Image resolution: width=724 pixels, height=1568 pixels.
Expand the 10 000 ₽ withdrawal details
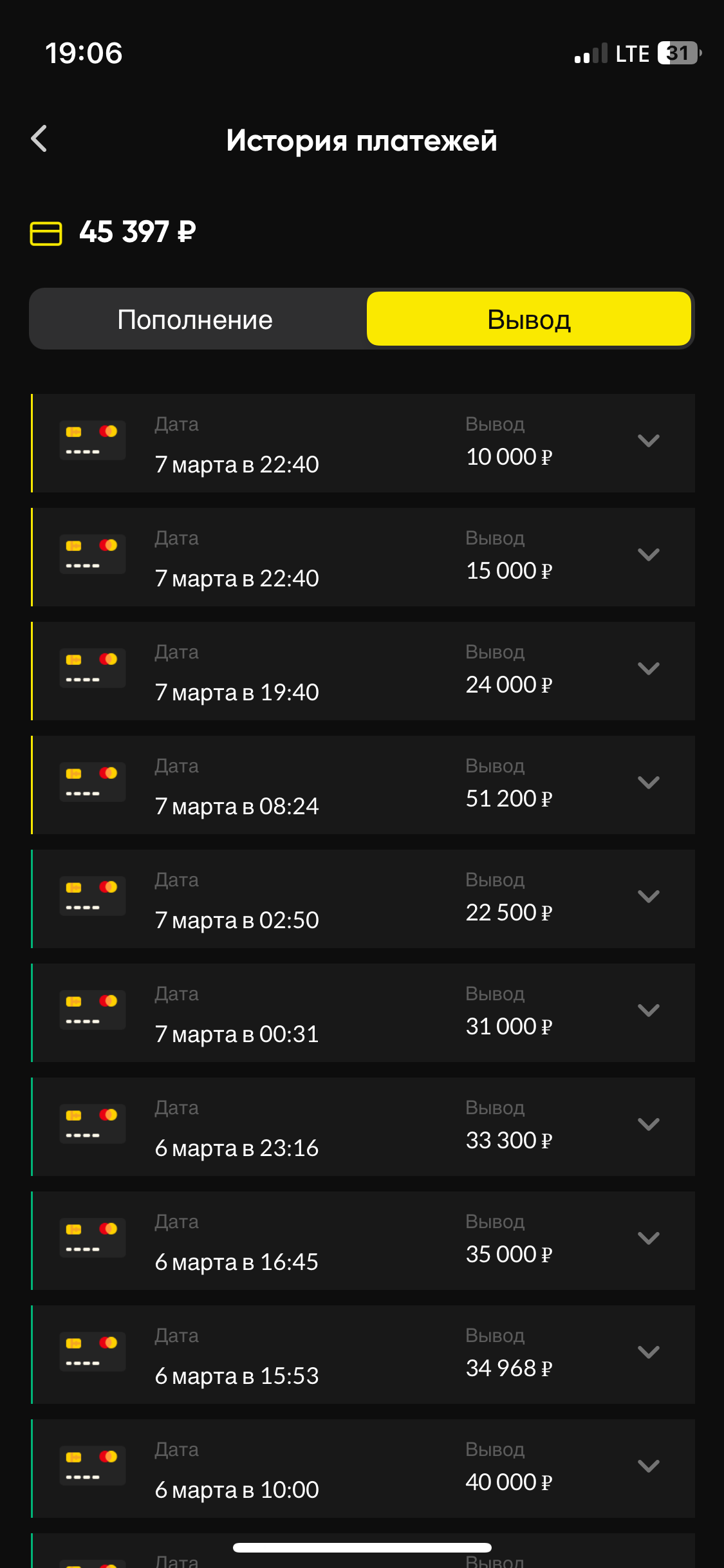pyautogui.click(x=648, y=442)
